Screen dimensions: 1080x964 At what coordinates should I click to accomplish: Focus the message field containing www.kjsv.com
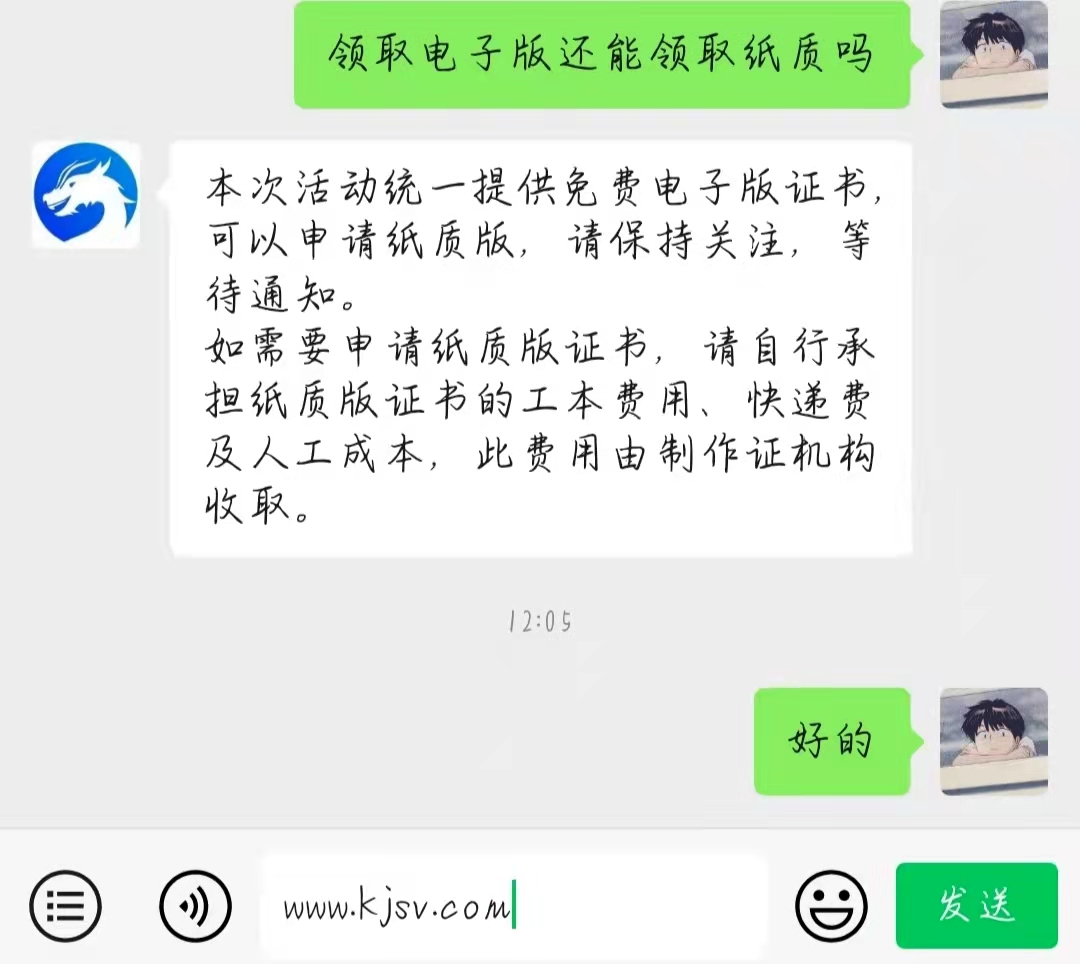(514, 907)
